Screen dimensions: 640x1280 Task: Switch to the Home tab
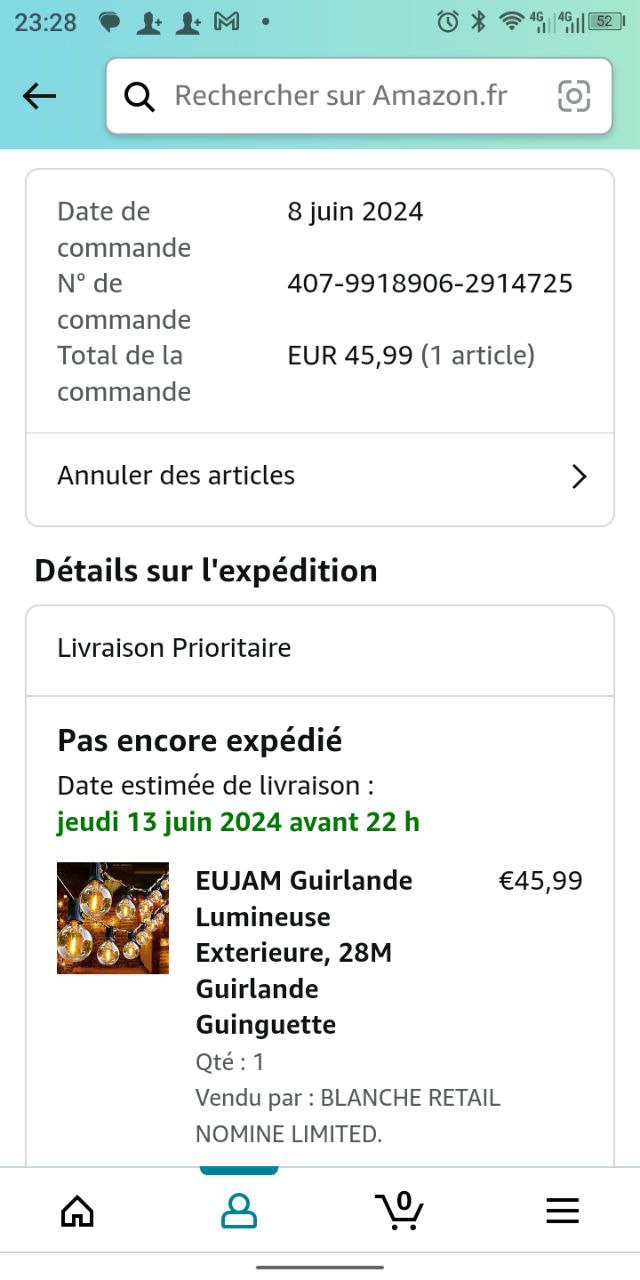[77, 1211]
